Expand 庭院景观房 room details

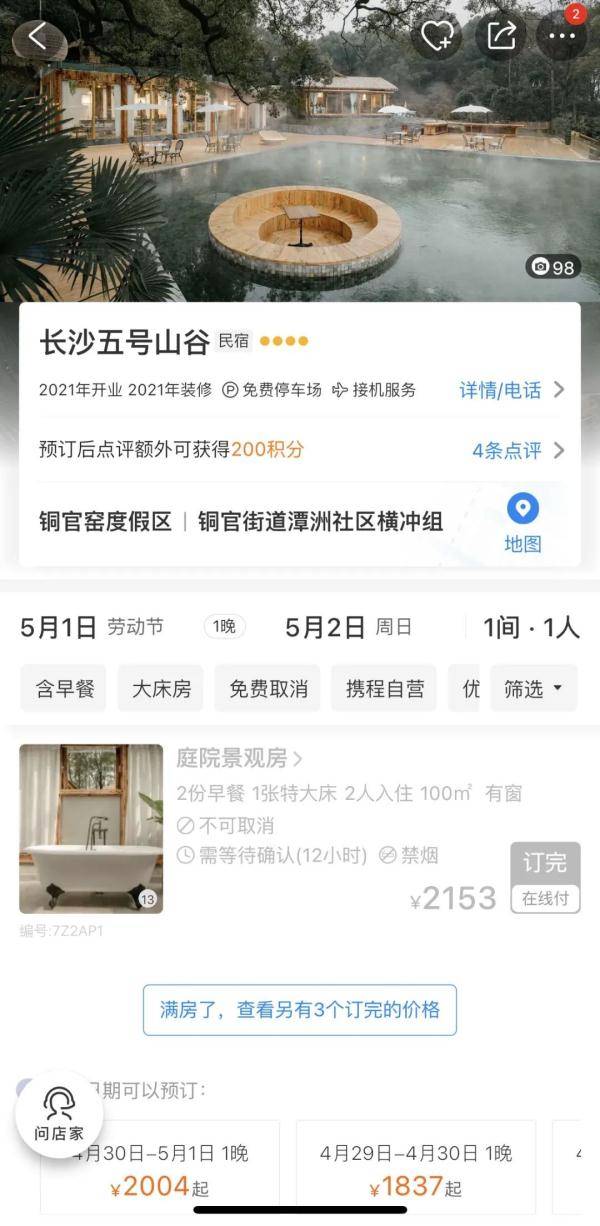tap(239, 758)
